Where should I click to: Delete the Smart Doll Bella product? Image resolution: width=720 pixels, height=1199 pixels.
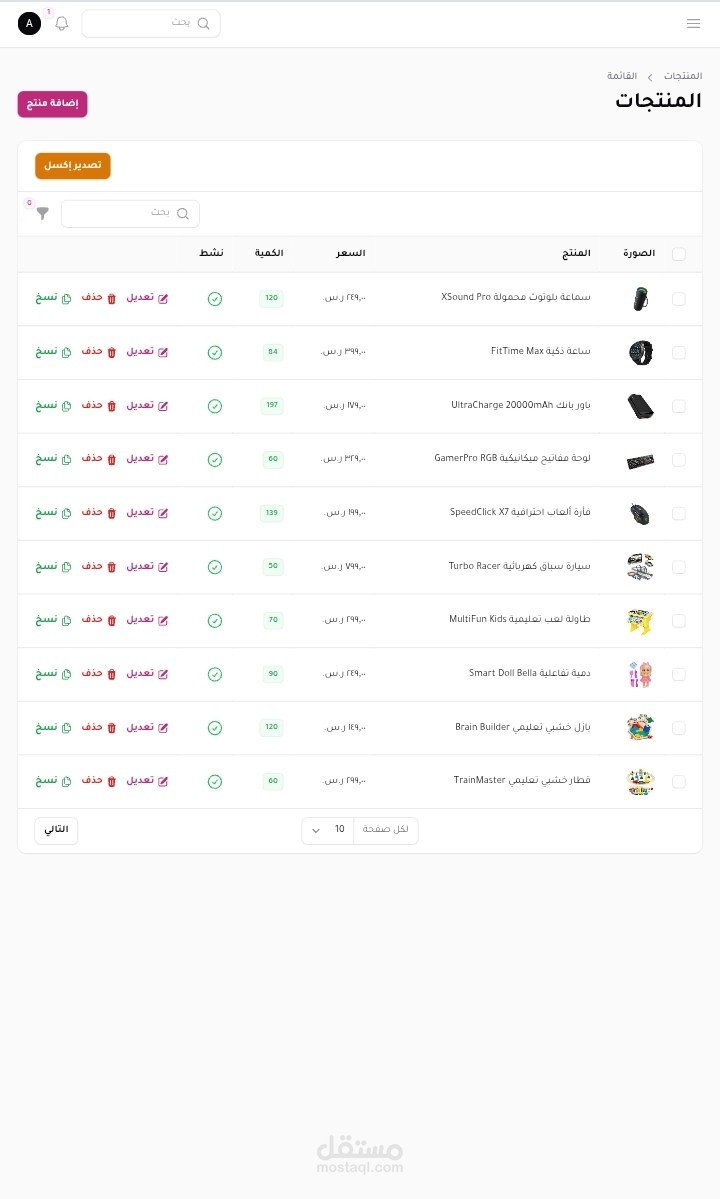[x=99, y=674]
